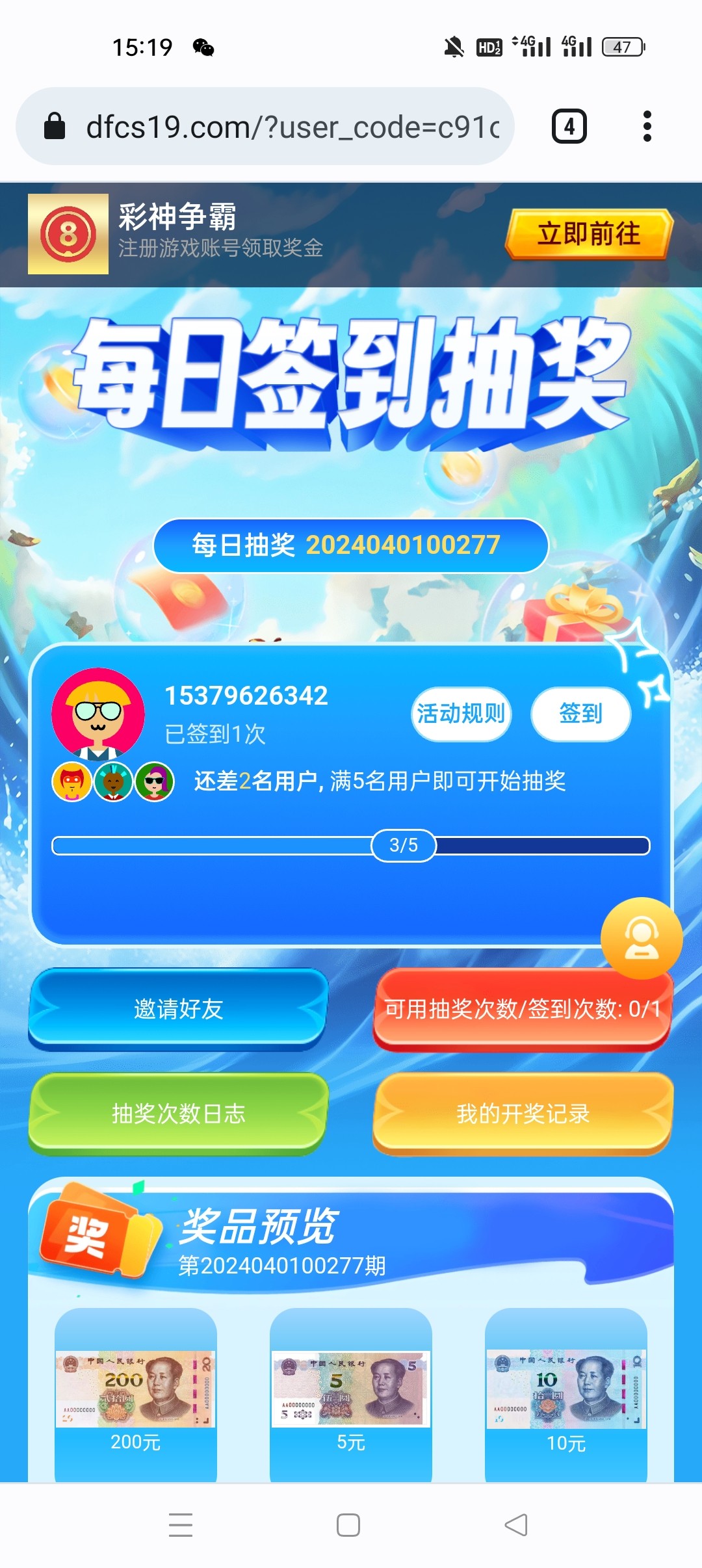Open 活动规则 activity rules

pyautogui.click(x=461, y=714)
